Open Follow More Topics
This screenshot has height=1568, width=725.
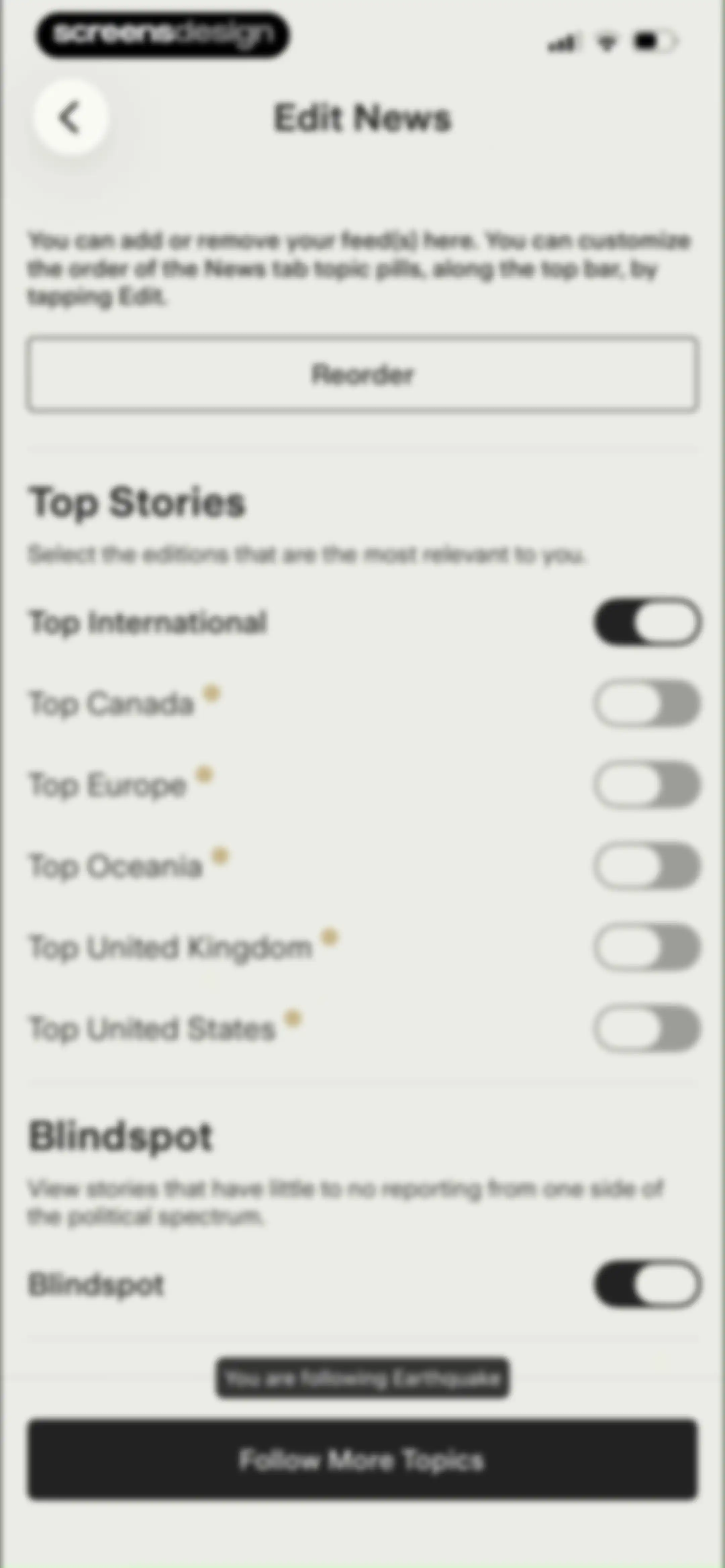[362, 1460]
